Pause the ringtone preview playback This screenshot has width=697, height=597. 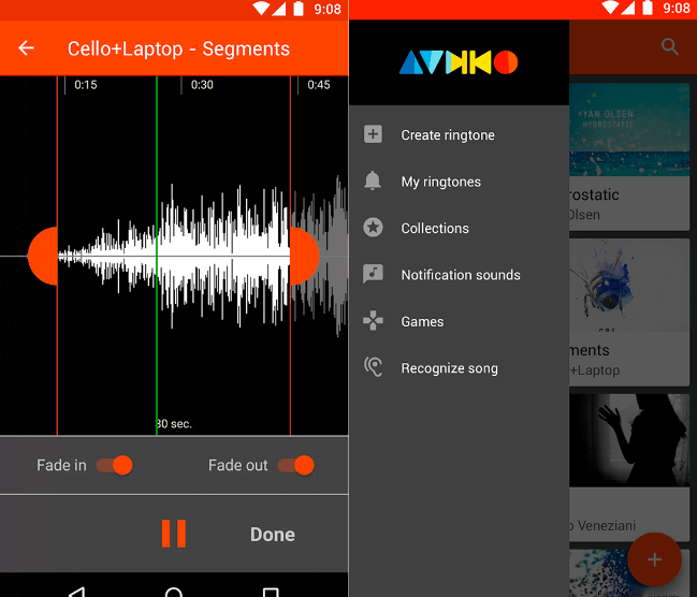pyautogui.click(x=174, y=534)
